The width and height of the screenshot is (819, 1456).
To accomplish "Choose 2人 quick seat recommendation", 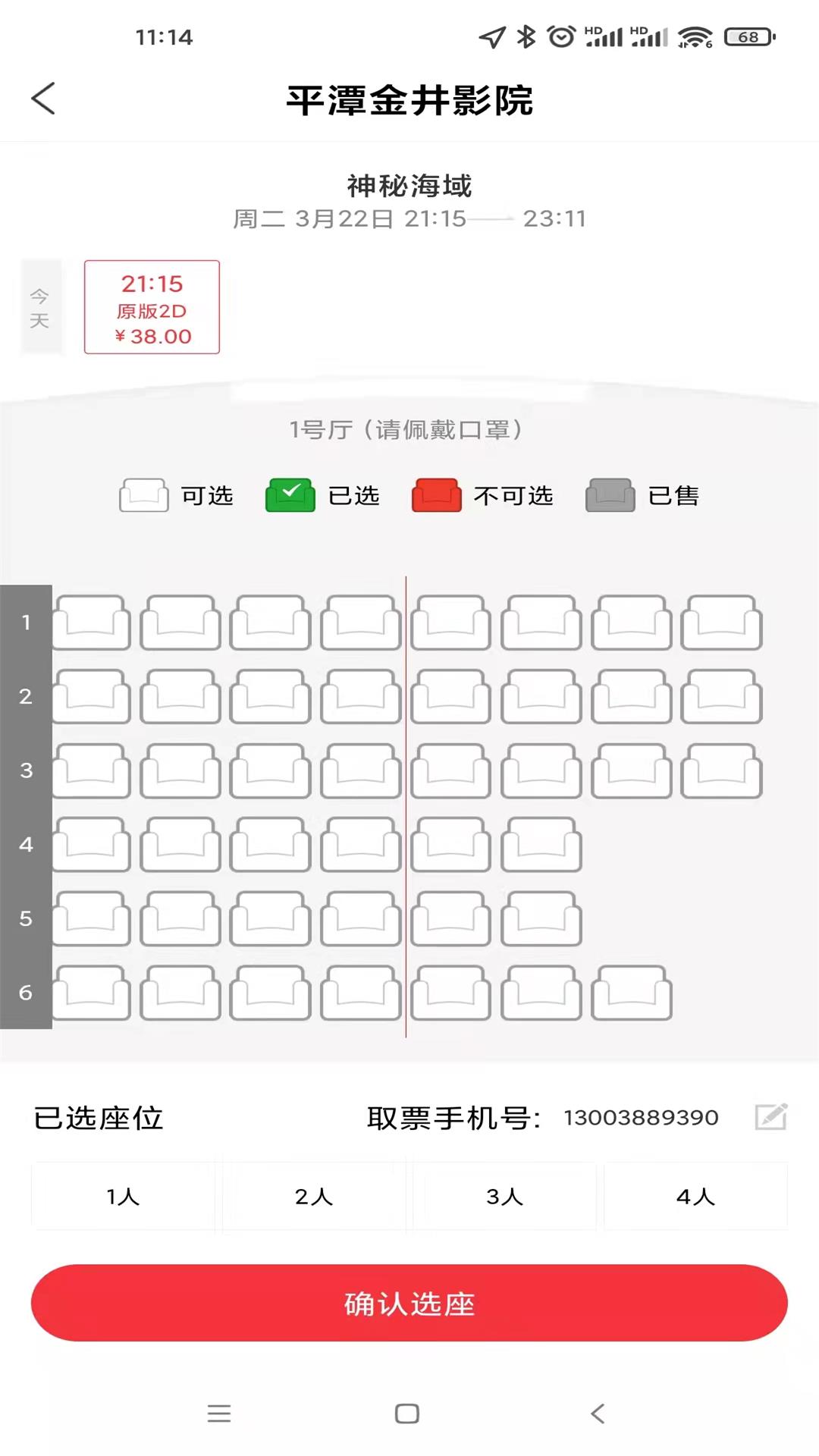I will click(314, 1197).
